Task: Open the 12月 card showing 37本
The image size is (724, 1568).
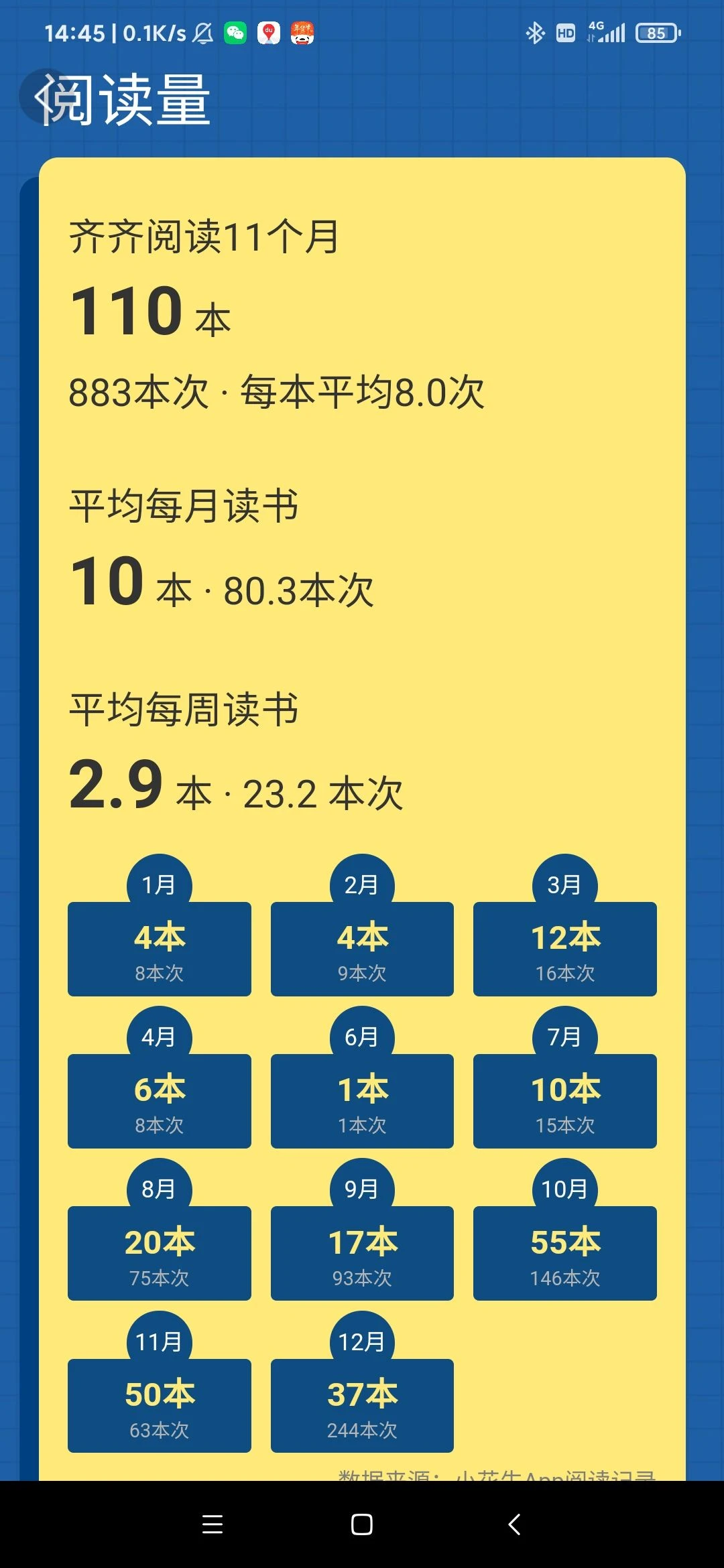Action: click(362, 1404)
